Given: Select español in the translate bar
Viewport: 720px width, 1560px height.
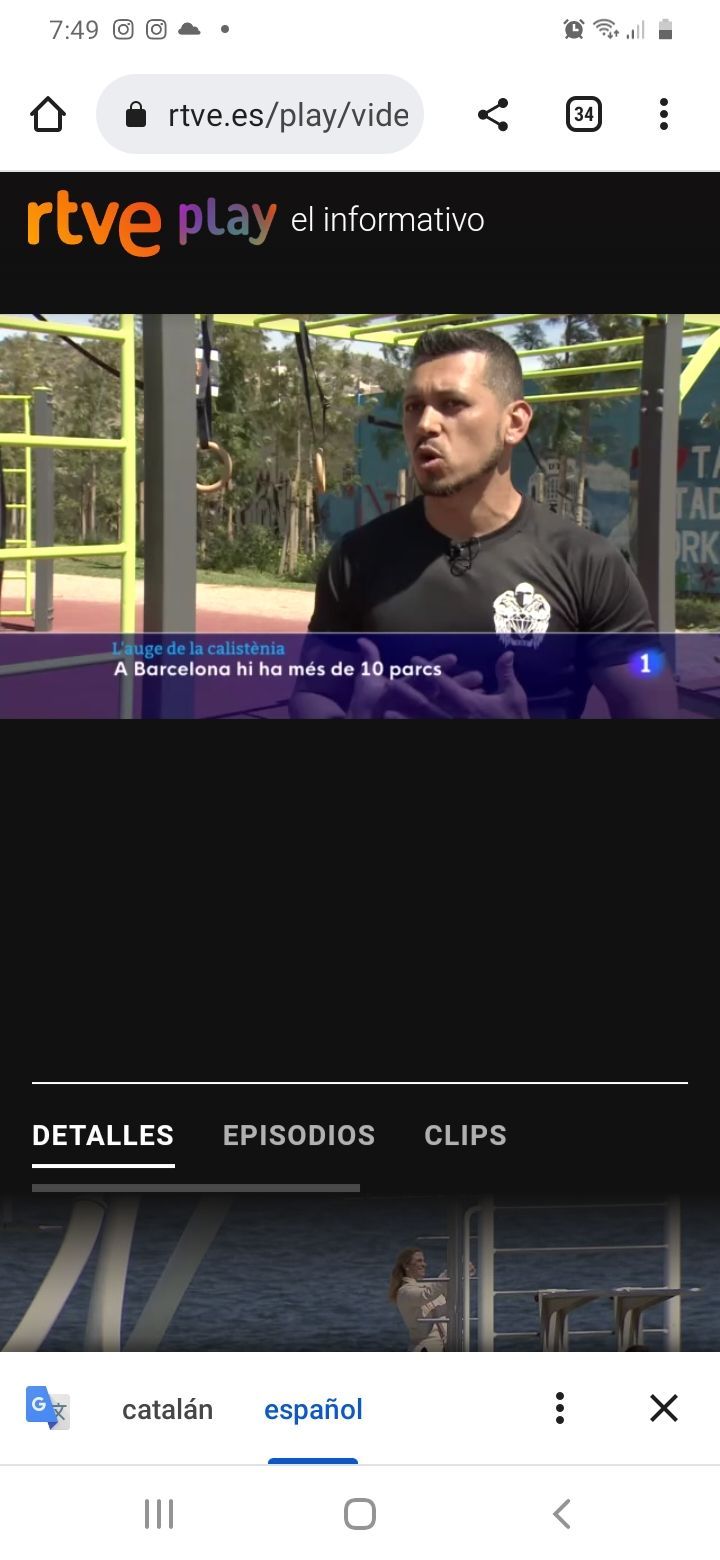Looking at the screenshot, I should [x=313, y=1409].
